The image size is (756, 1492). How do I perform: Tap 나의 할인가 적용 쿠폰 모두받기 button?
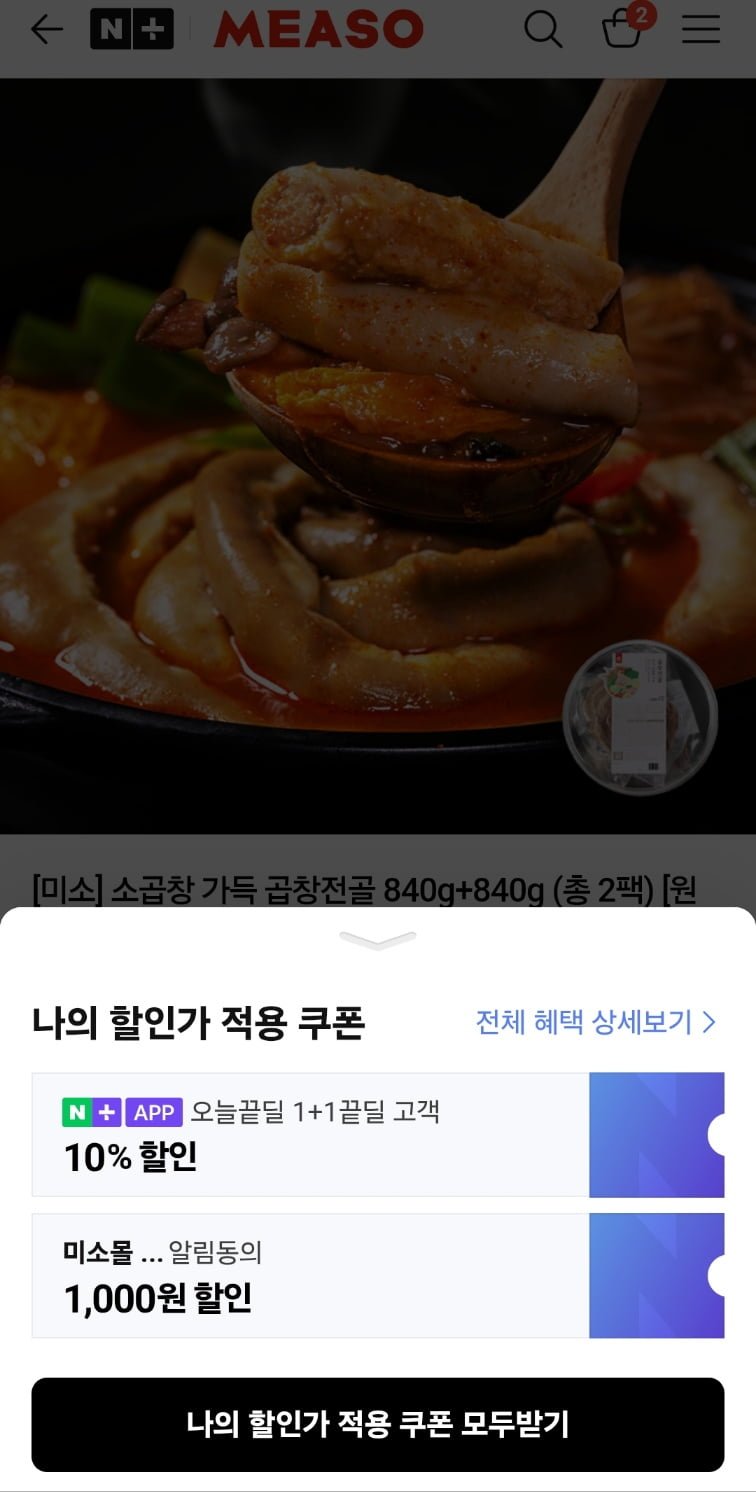coord(378,1424)
